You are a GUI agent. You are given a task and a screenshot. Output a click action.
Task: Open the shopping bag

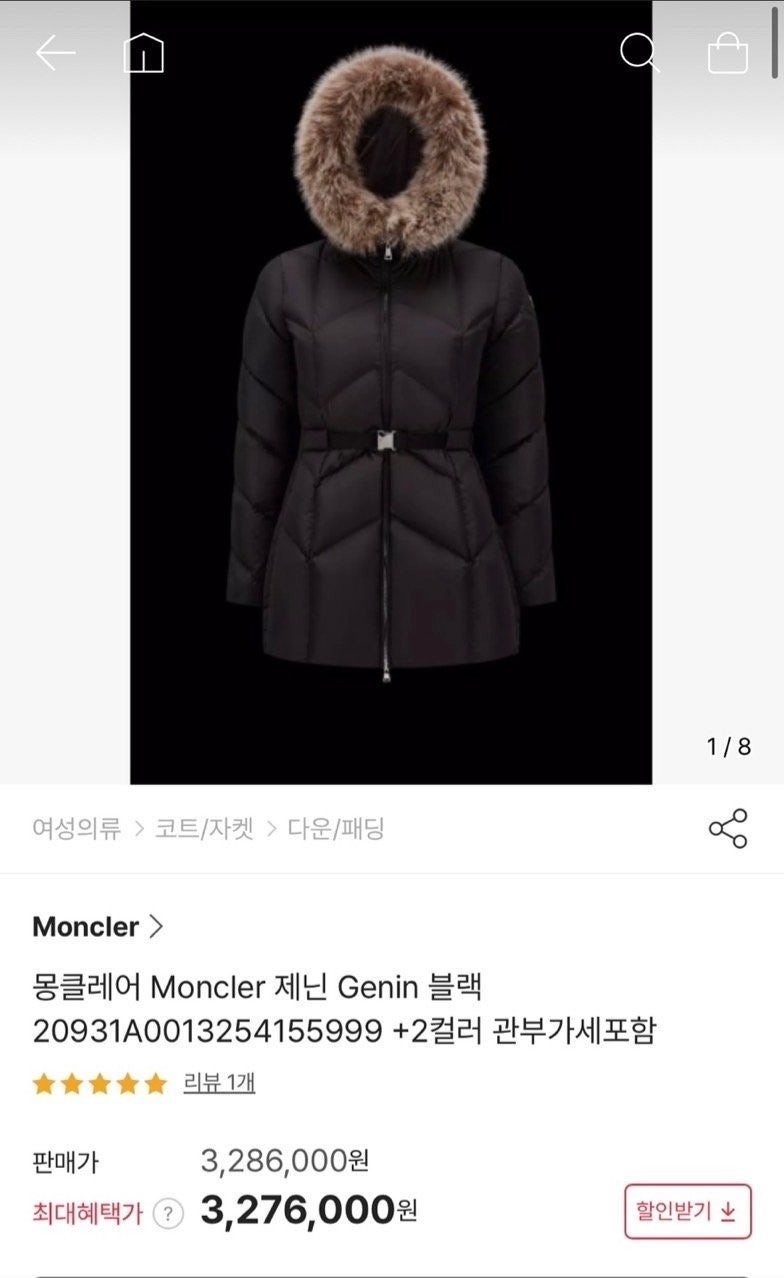click(727, 53)
